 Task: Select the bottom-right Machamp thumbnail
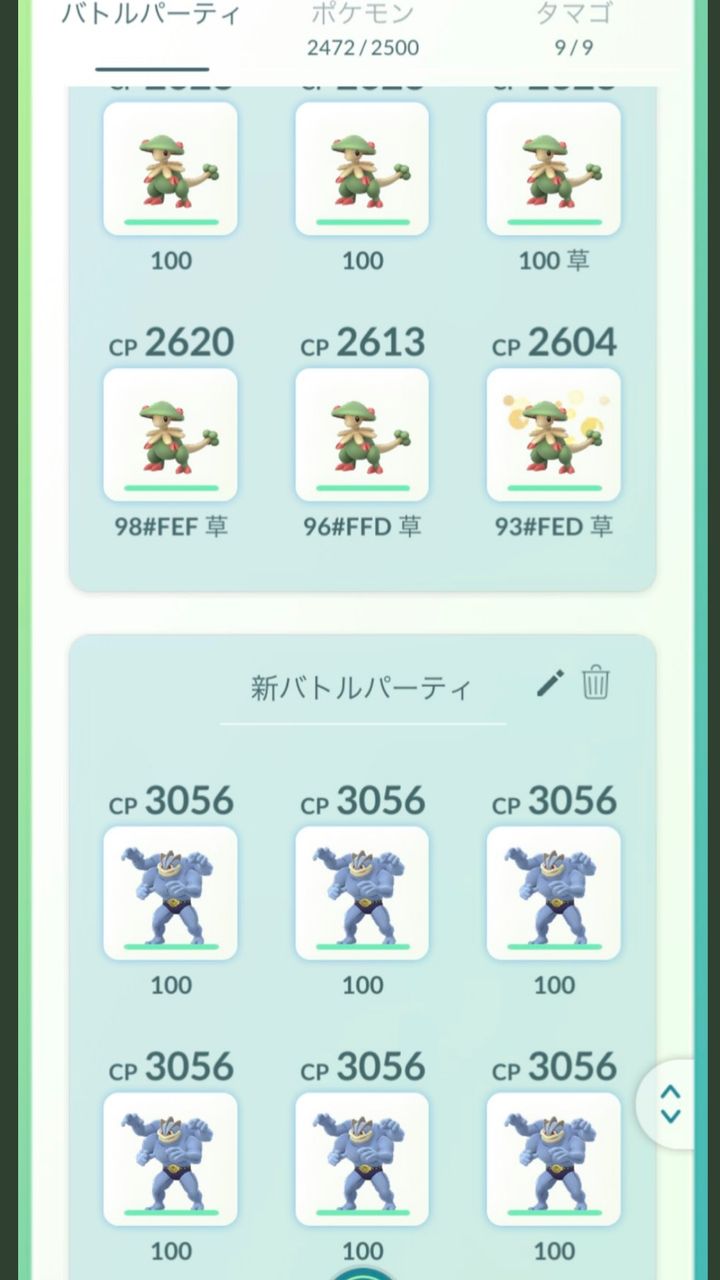pyautogui.click(x=553, y=1158)
